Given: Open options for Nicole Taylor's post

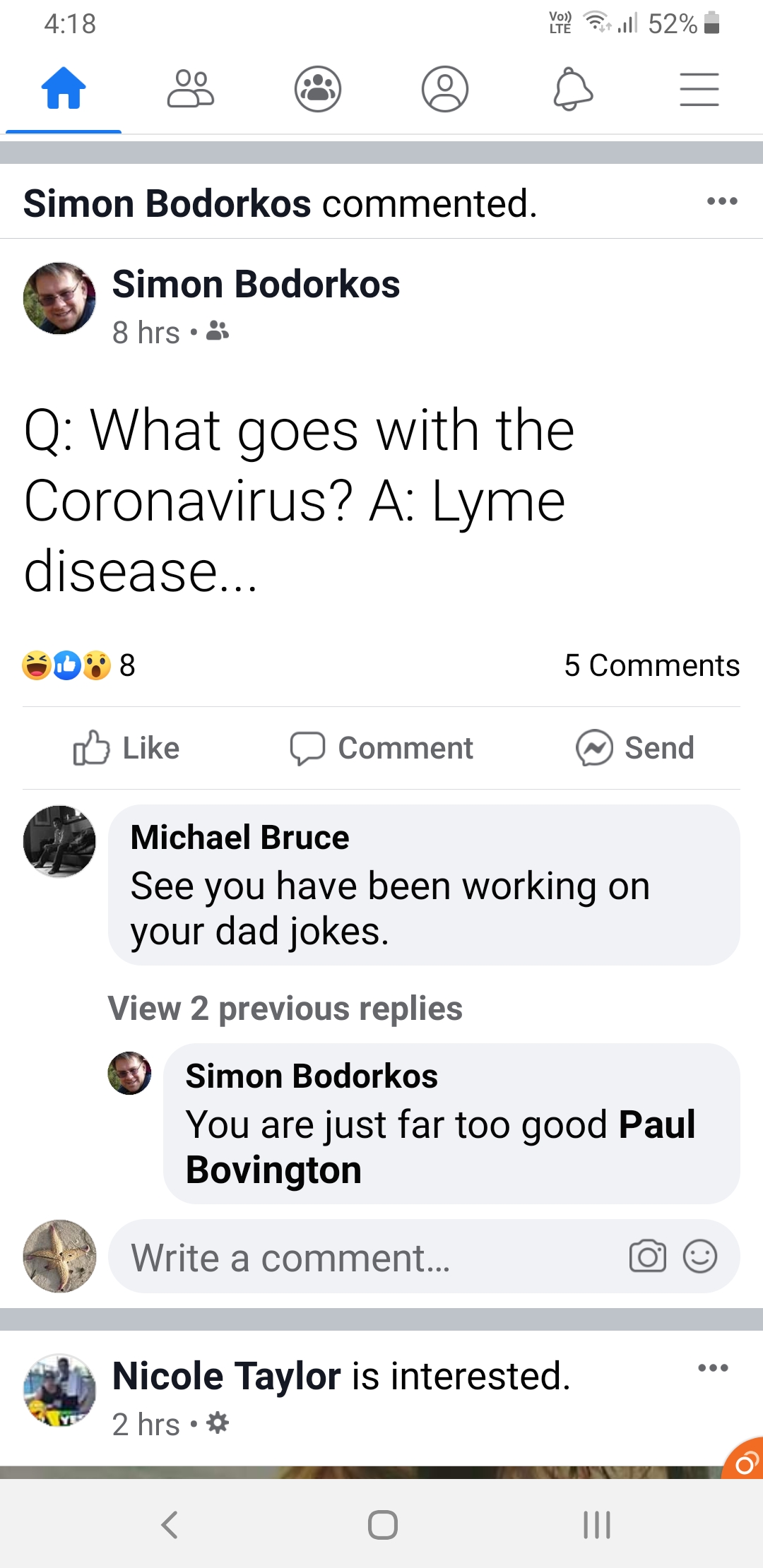Looking at the screenshot, I should coord(713,1368).
